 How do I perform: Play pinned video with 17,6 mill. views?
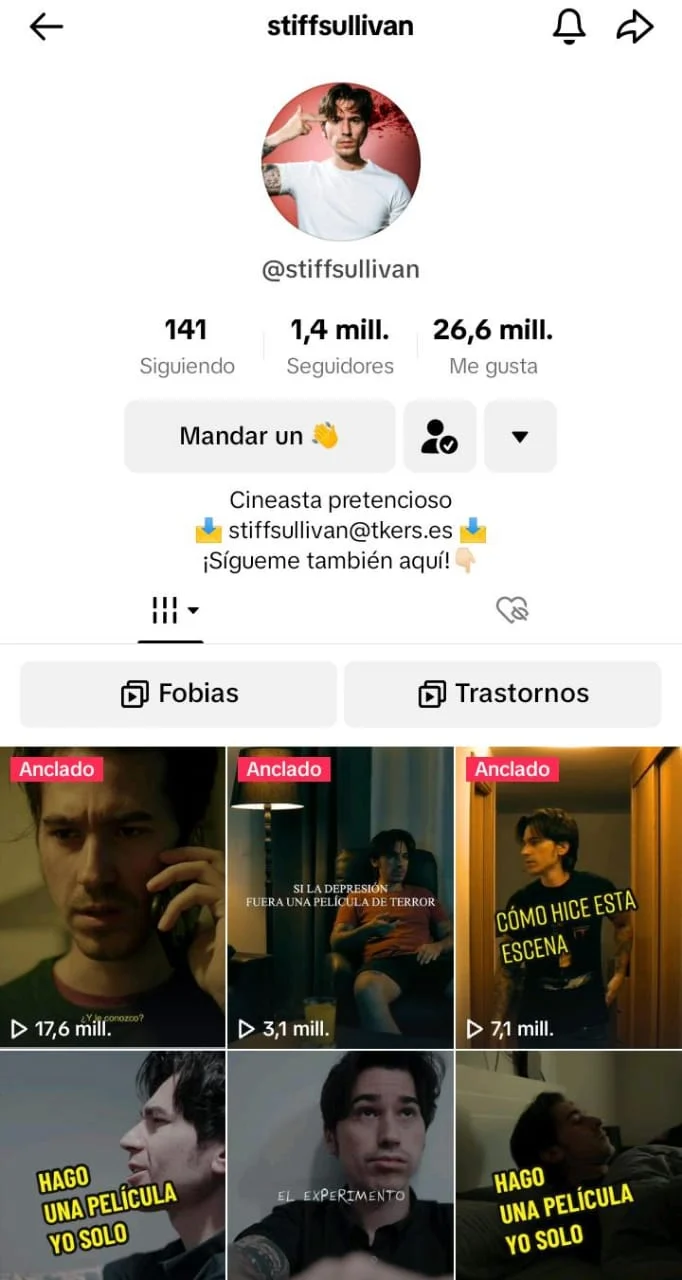coord(113,896)
